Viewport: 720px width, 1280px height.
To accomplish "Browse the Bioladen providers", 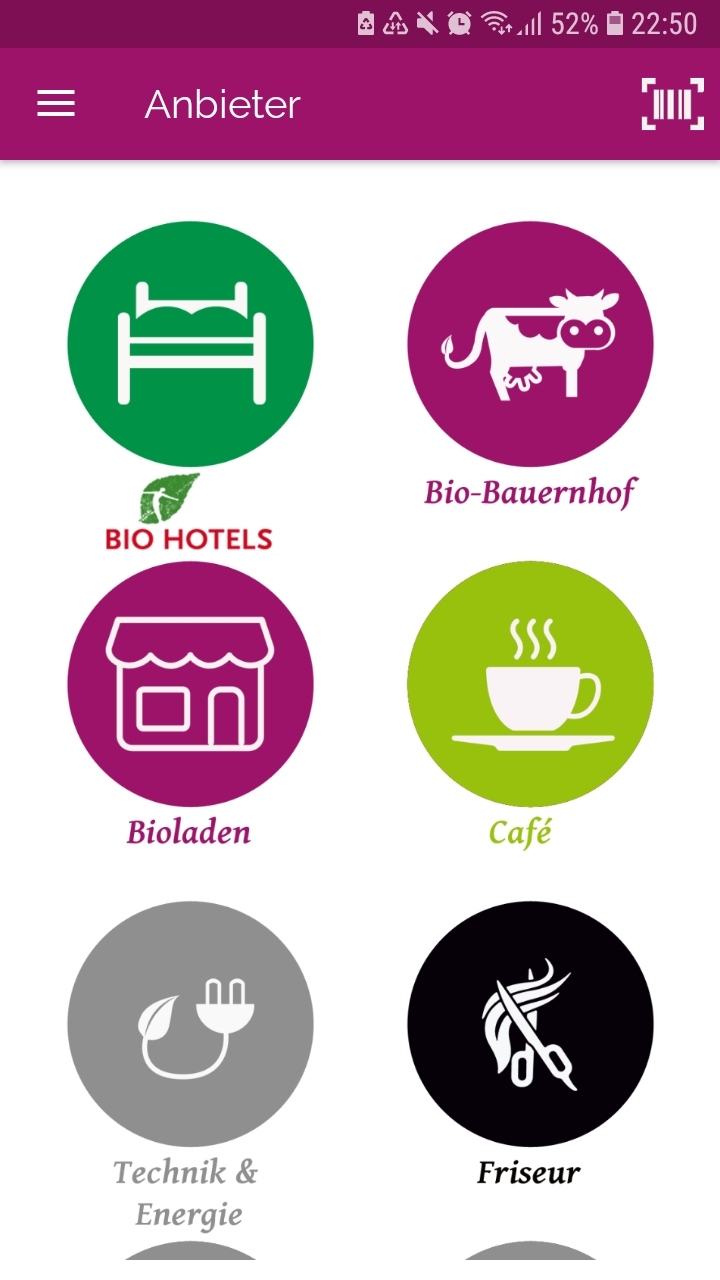I will pyautogui.click(x=190, y=684).
